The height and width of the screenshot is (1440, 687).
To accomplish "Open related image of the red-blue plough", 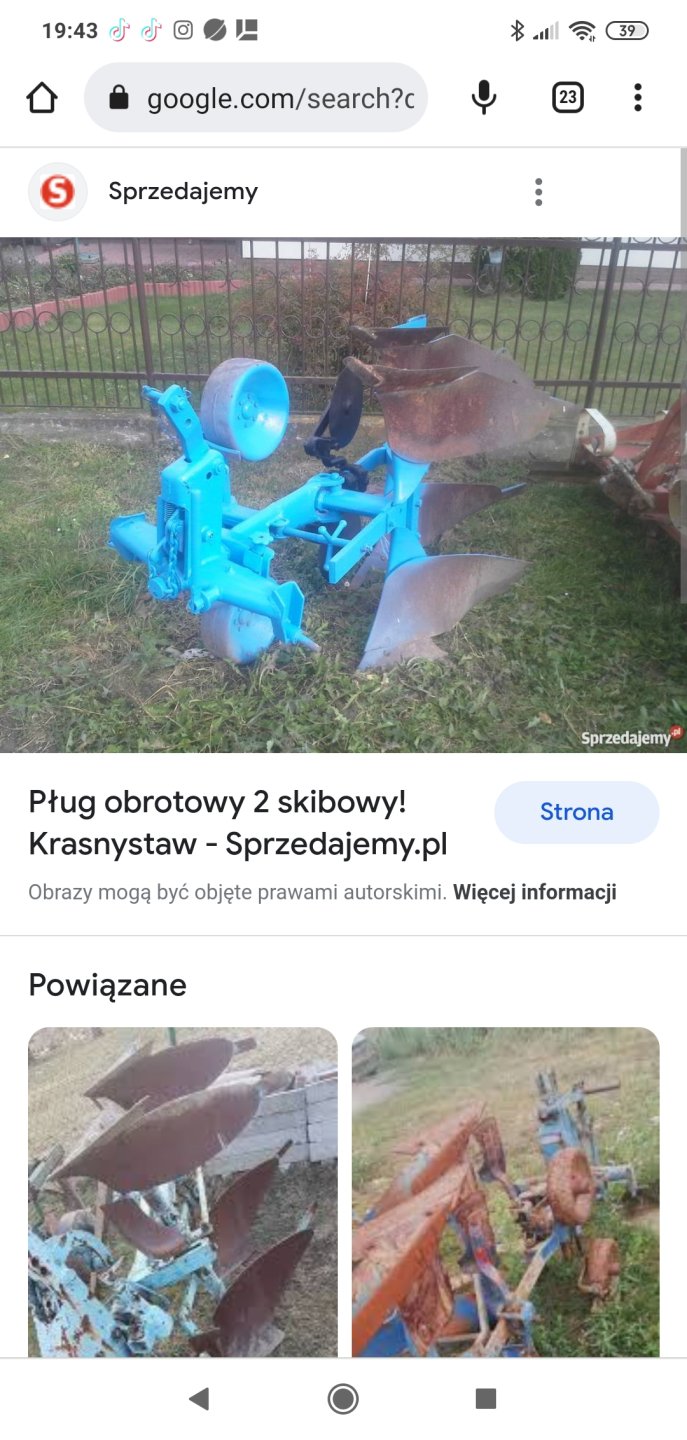I will [505, 1192].
